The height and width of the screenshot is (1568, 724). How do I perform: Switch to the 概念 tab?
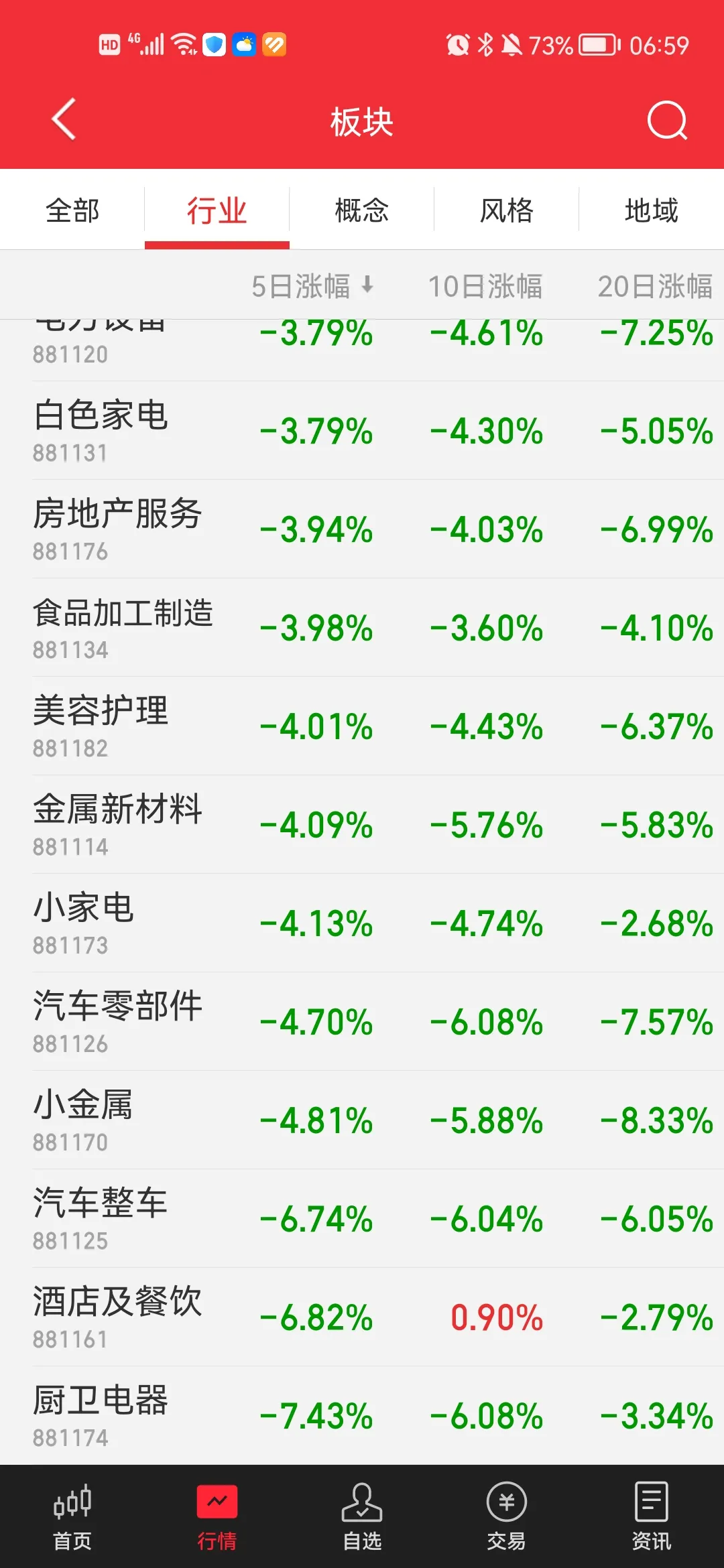click(362, 210)
